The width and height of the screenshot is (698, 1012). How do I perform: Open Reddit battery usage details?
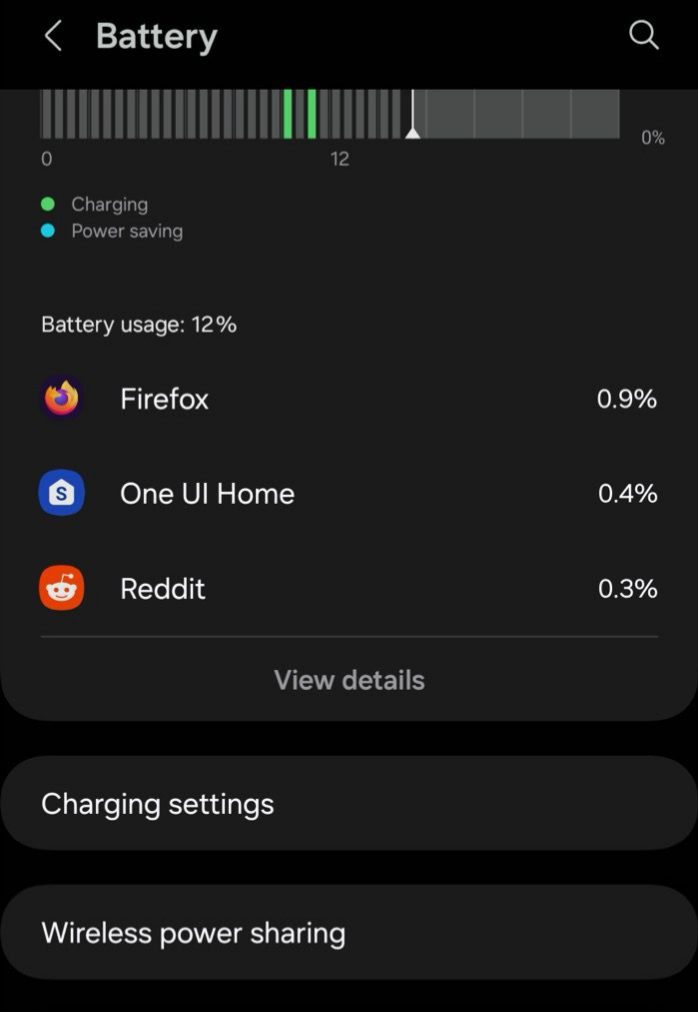pos(348,589)
